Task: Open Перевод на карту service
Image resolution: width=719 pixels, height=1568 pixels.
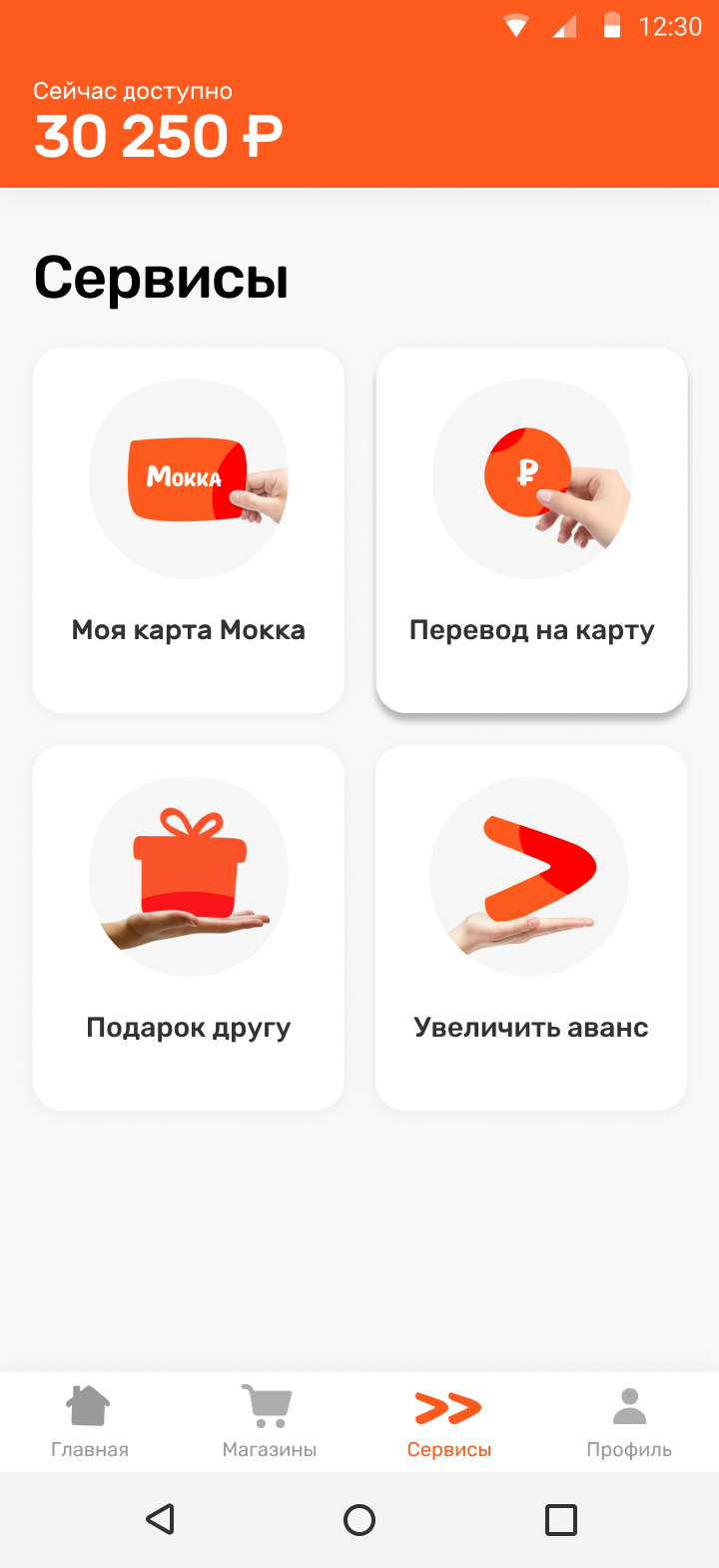Action: coord(531,529)
